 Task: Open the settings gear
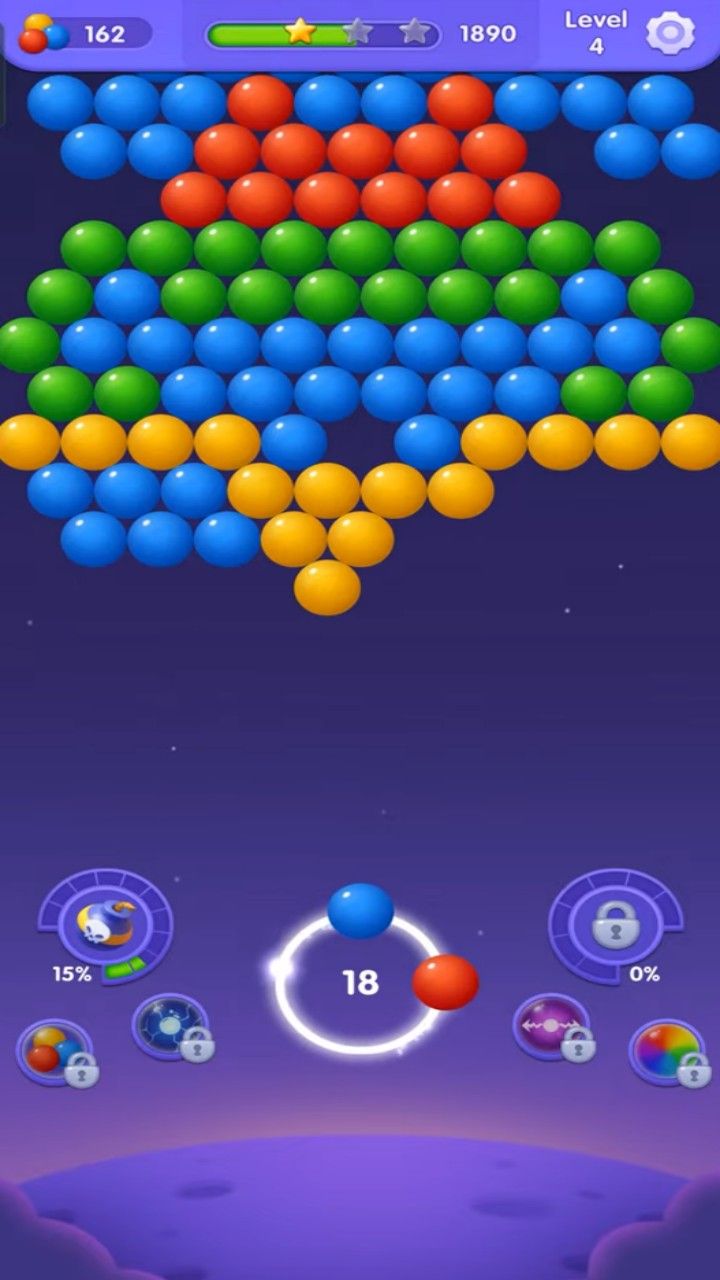tap(670, 34)
